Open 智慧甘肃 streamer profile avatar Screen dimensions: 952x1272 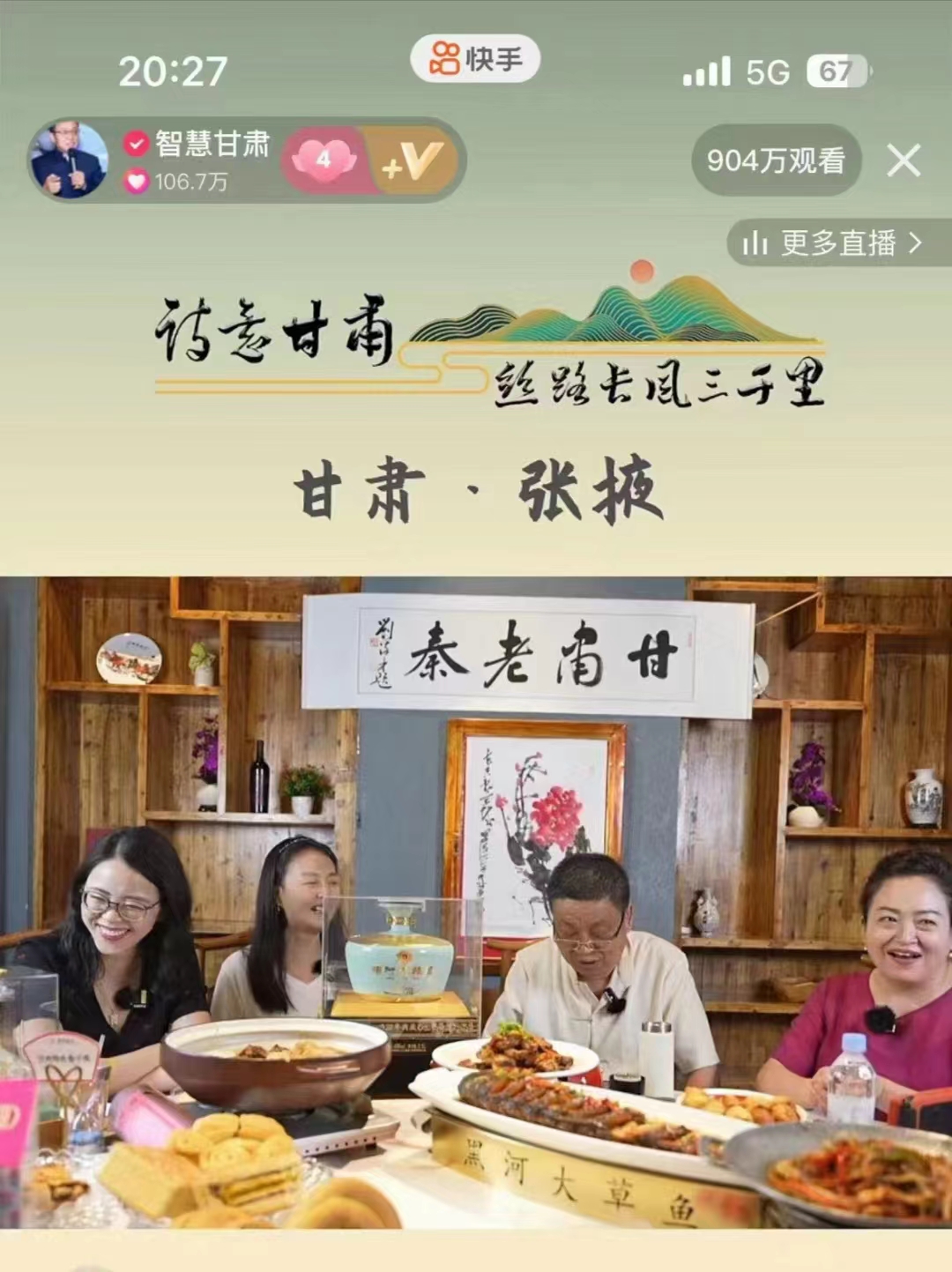[69, 160]
